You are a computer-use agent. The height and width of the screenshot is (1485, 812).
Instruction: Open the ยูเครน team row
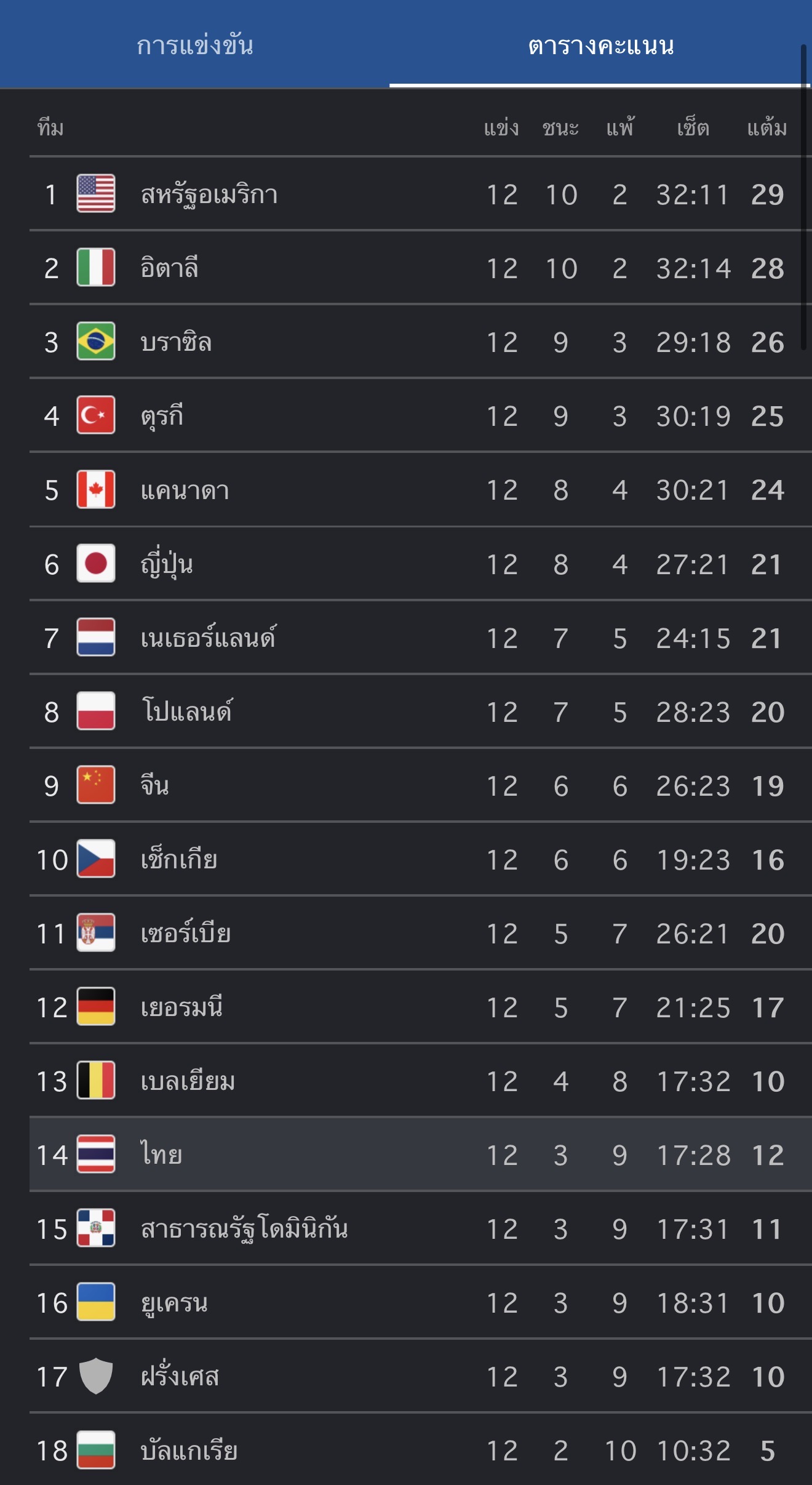click(x=421, y=1302)
